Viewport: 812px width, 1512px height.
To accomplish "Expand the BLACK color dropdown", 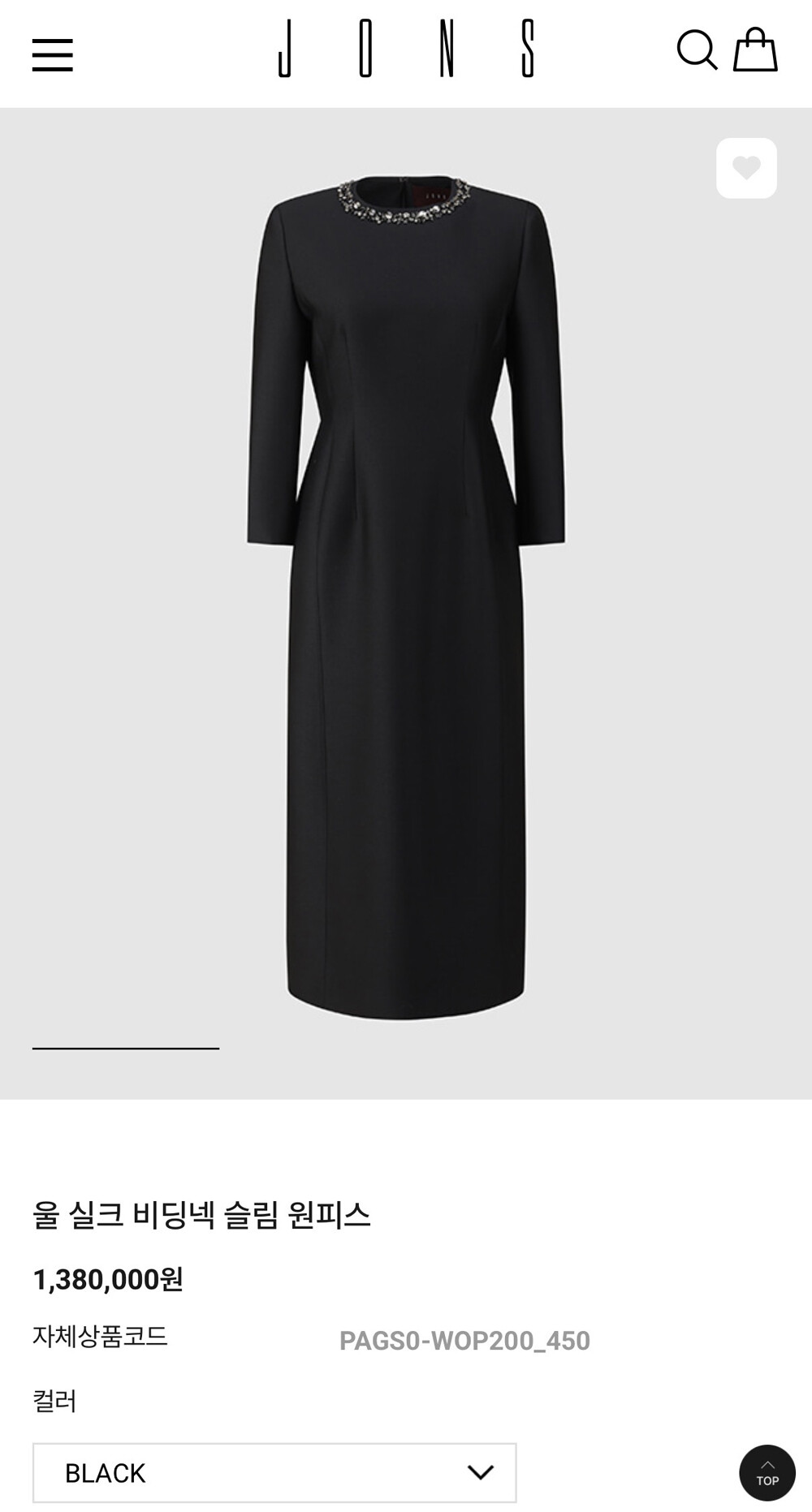I will 274,1472.
